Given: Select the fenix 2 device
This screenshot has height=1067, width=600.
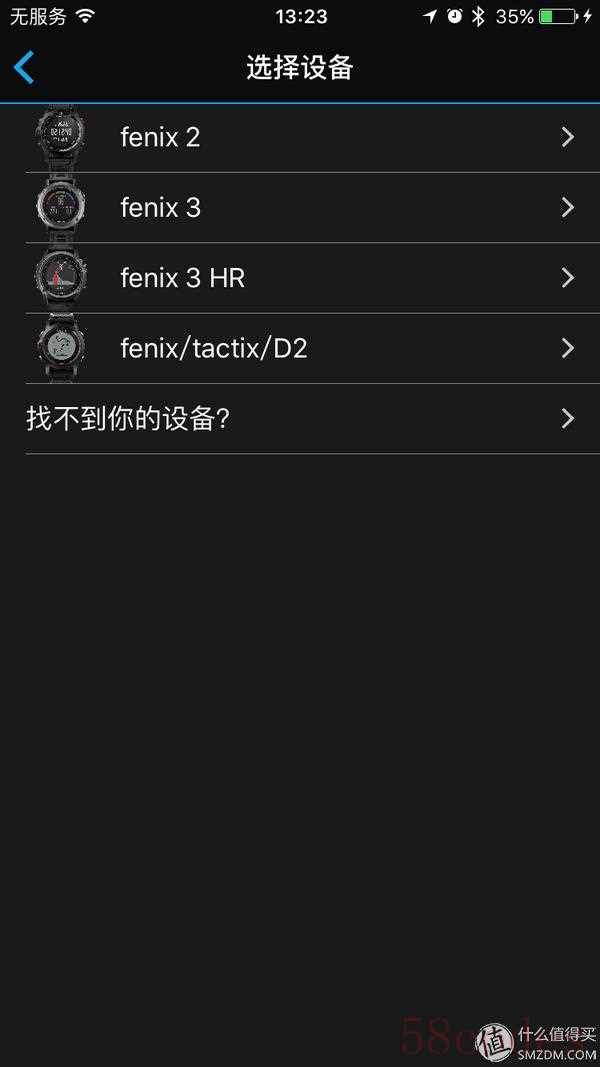Looking at the screenshot, I should point(300,137).
